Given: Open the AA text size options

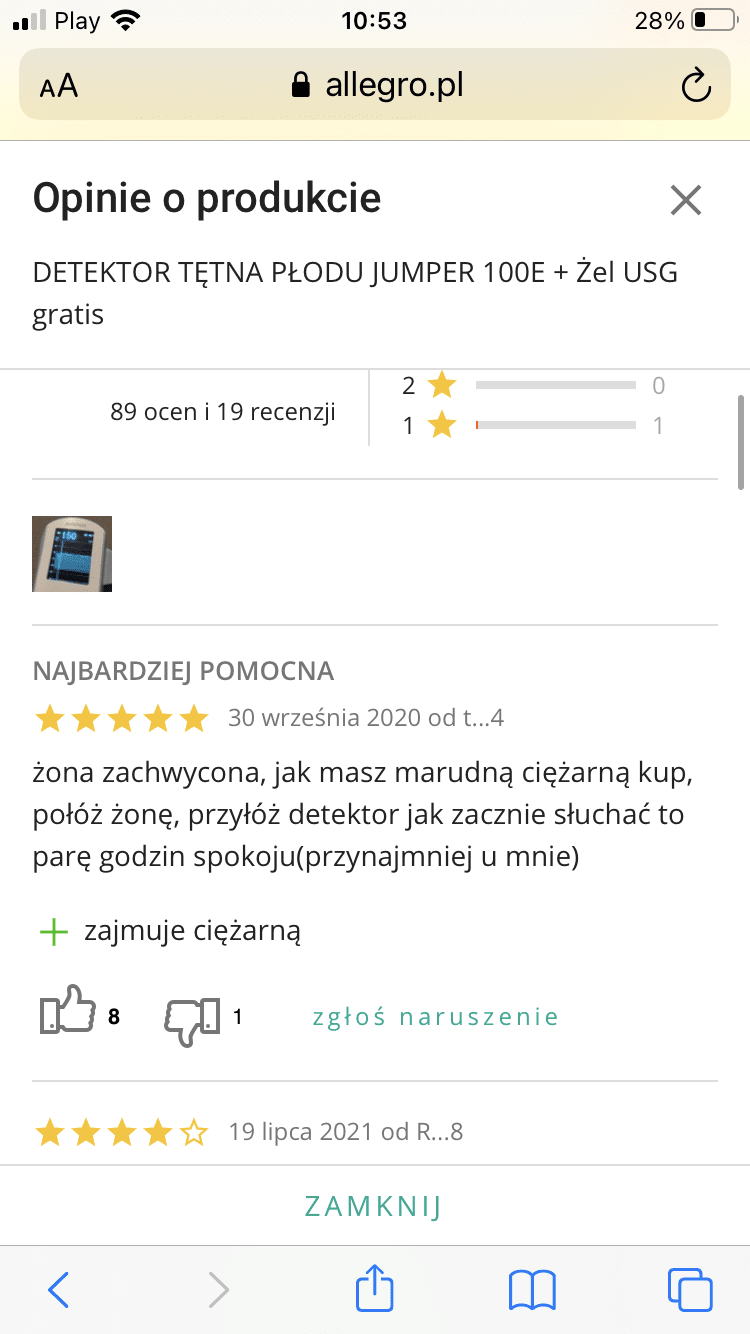Looking at the screenshot, I should point(59,86).
